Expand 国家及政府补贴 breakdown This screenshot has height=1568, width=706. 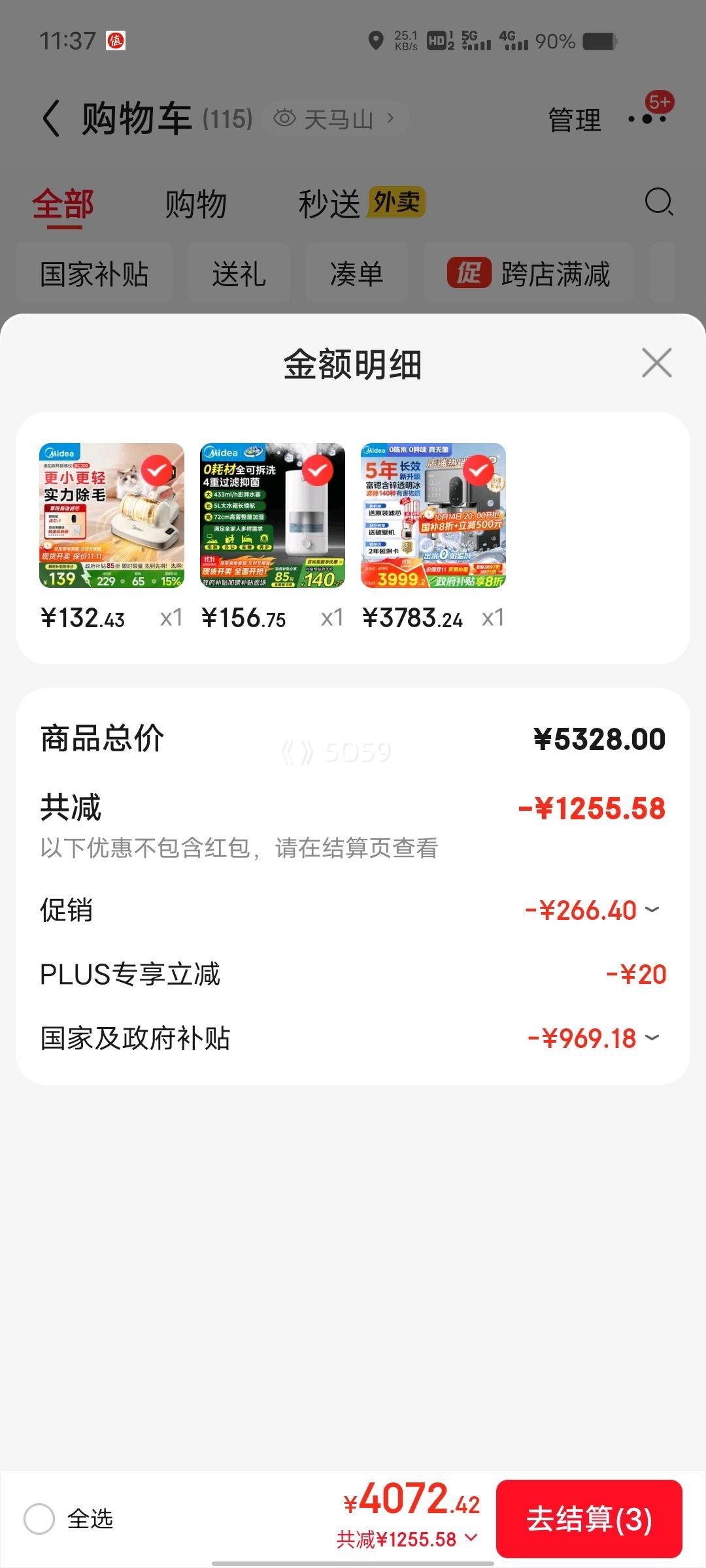[x=652, y=1037]
